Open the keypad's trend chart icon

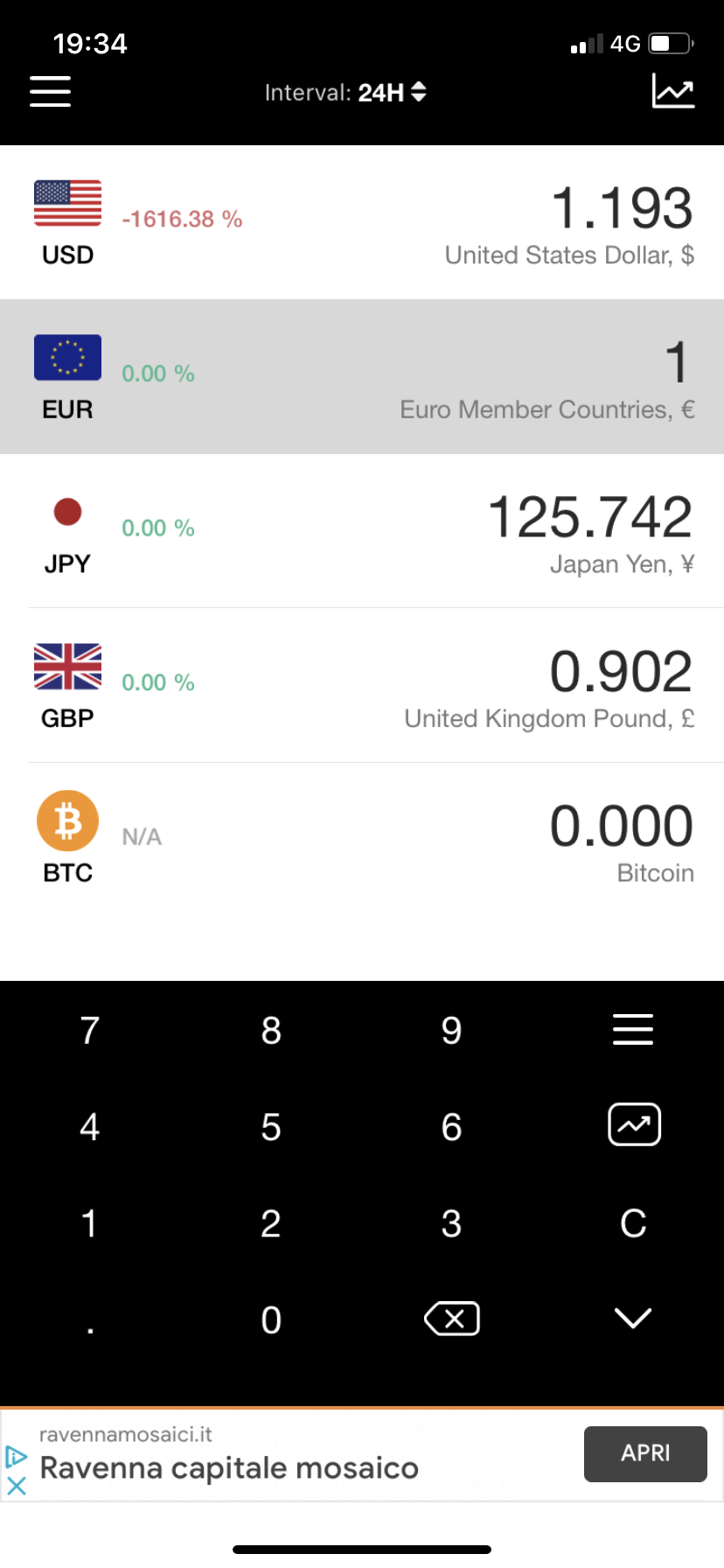click(x=633, y=1125)
